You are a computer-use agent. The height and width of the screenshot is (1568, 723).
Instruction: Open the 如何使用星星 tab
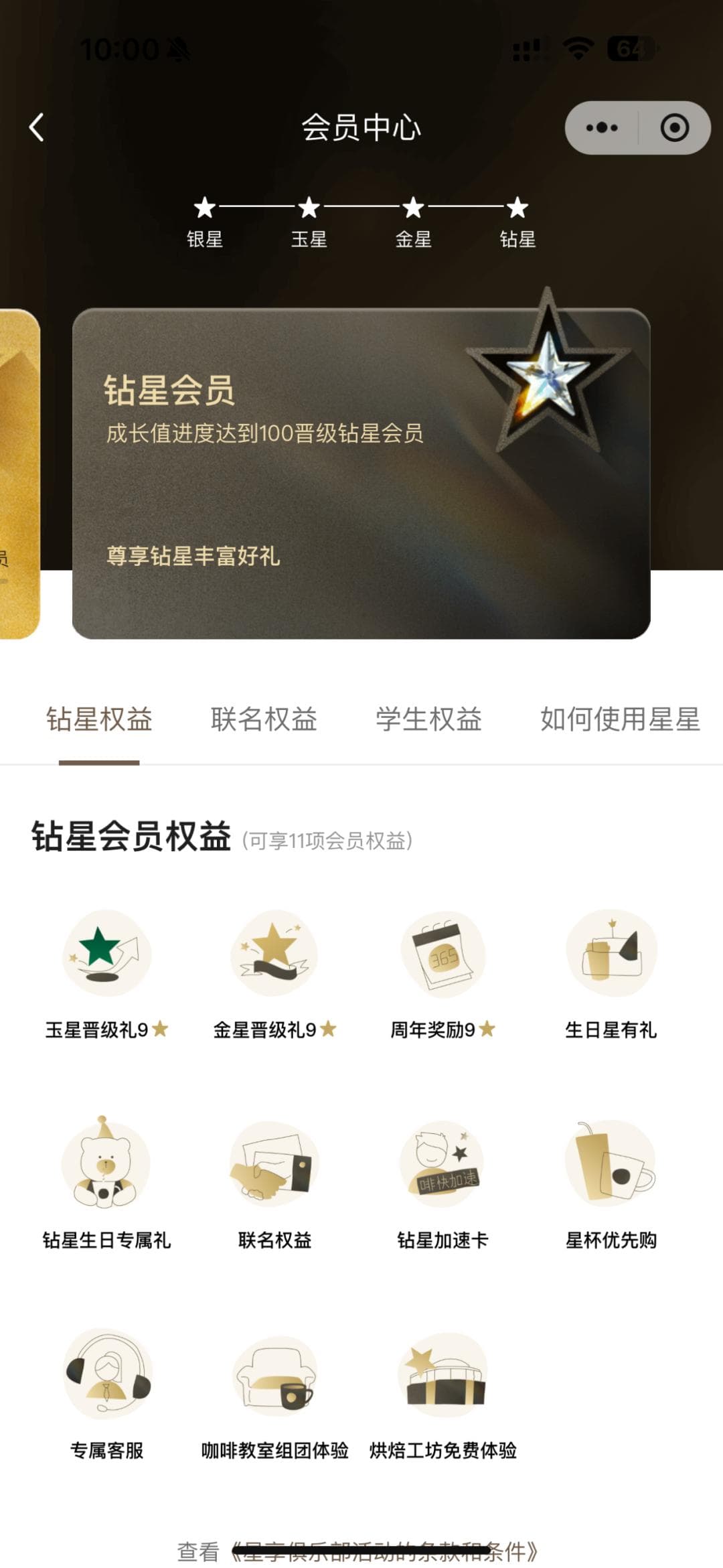click(620, 719)
